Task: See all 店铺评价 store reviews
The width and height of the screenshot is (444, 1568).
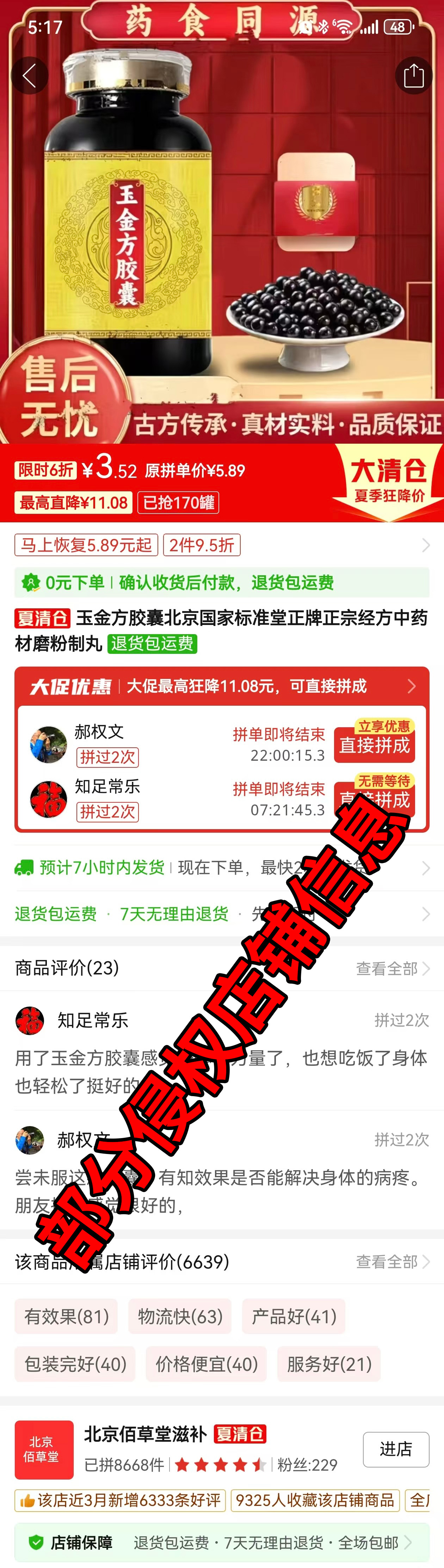Action: 392,1262
